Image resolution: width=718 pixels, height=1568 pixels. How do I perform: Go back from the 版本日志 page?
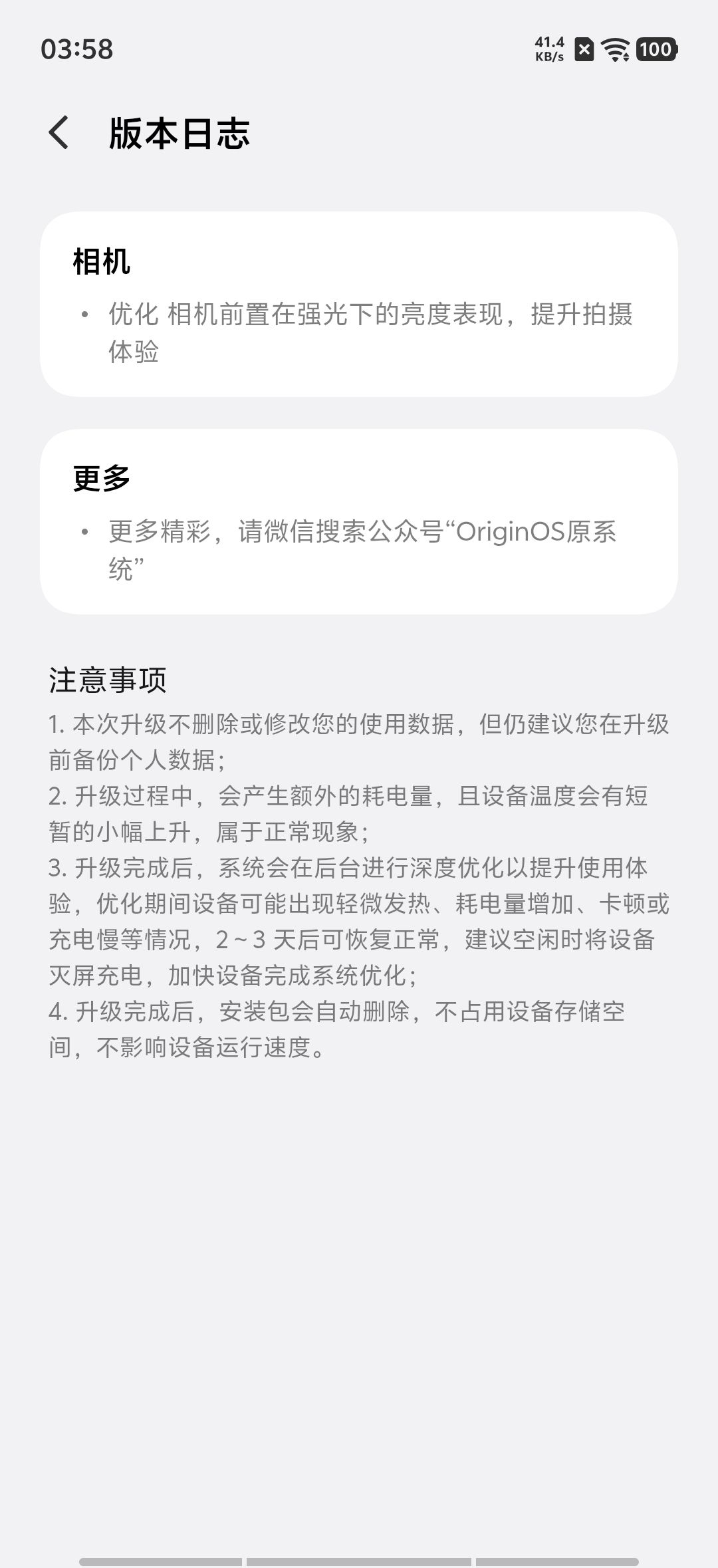coord(59,132)
